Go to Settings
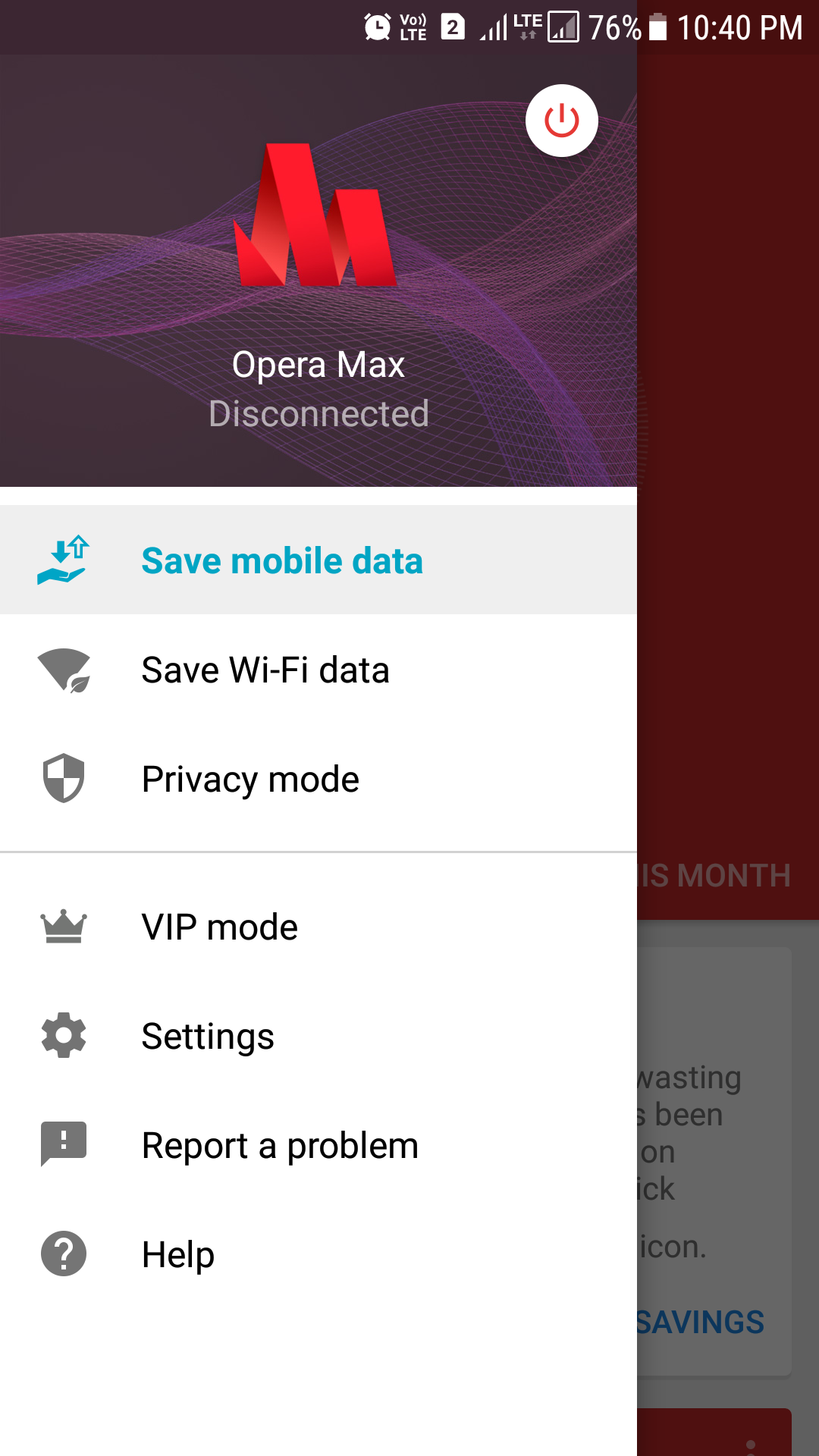Viewport: 819px width, 1456px height. pyautogui.click(x=208, y=1037)
